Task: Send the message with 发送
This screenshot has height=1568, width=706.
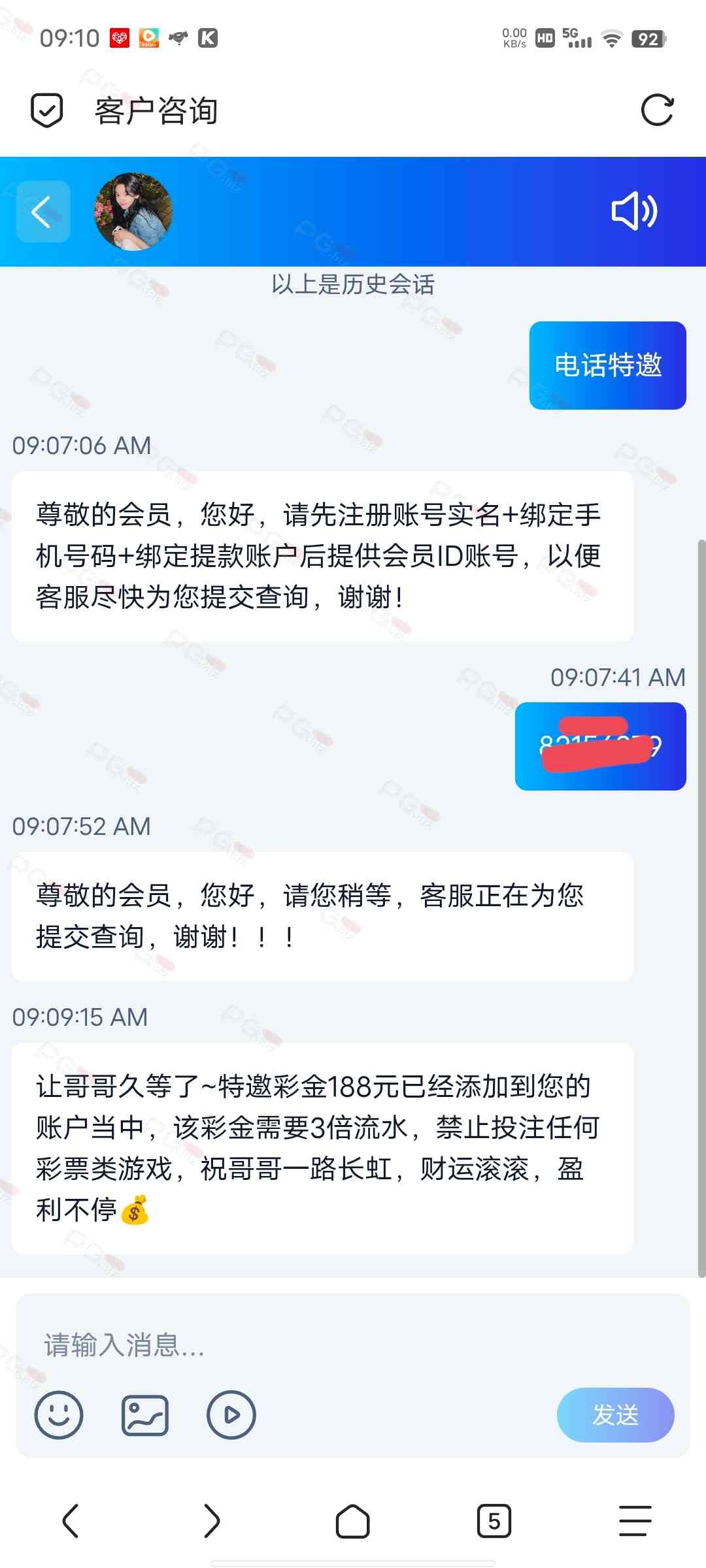Action: click(x=615, y=1414)
